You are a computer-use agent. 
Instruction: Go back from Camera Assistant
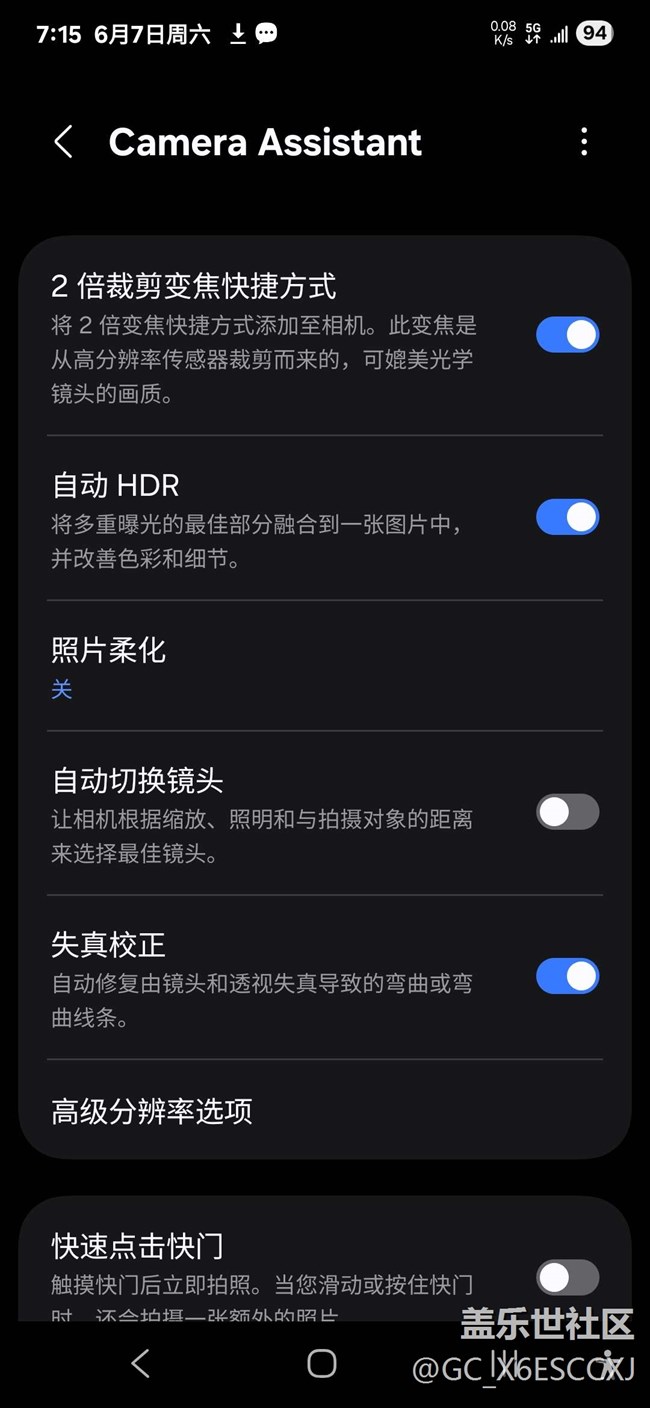point(63,142)
